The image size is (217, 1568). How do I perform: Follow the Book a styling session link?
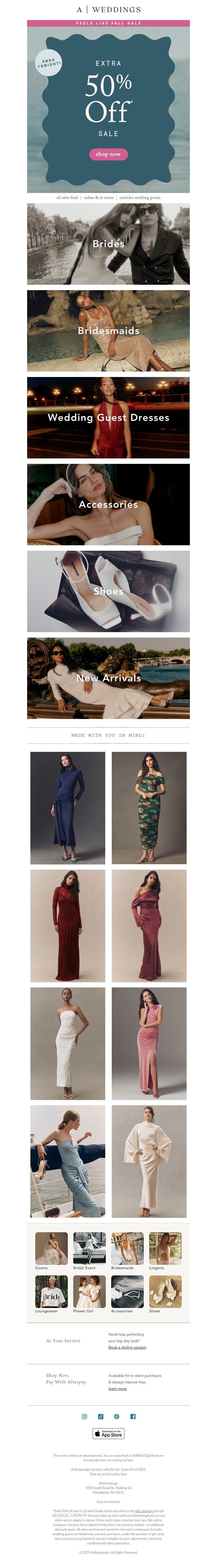click(127, 1347)
